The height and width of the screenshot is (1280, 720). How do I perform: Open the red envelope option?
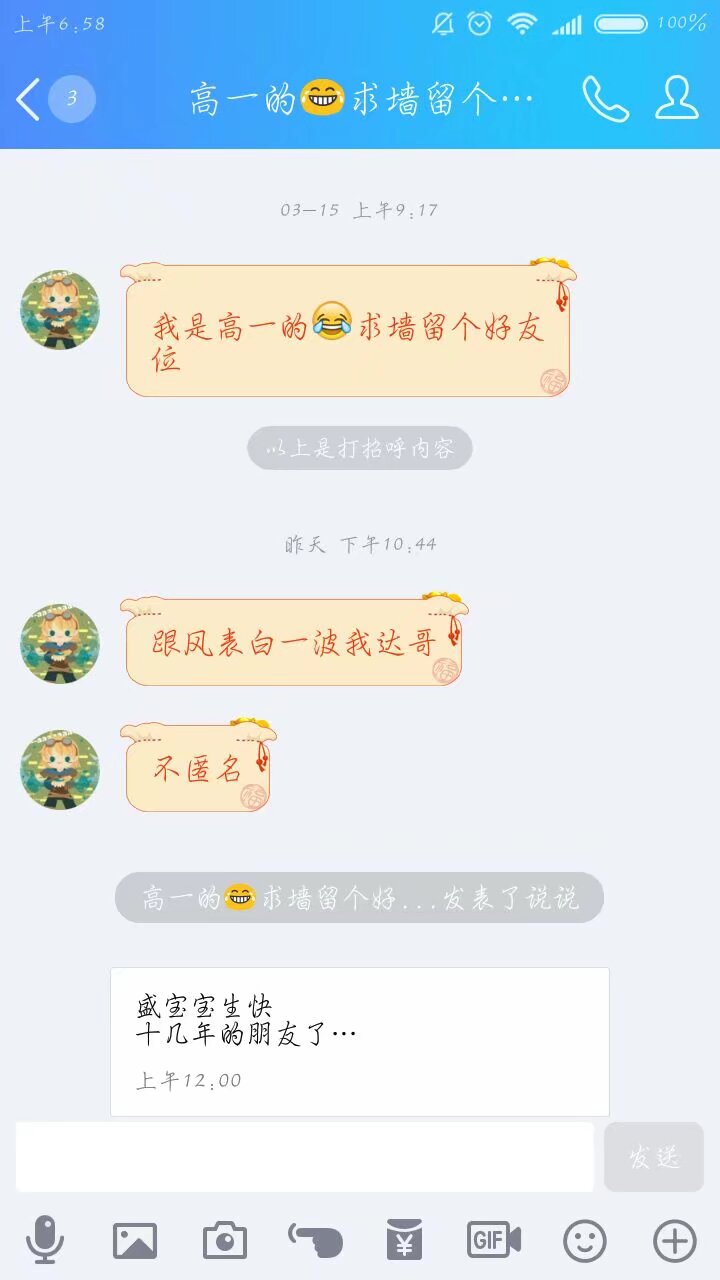pyautogui.click(x=405, y=1241)
